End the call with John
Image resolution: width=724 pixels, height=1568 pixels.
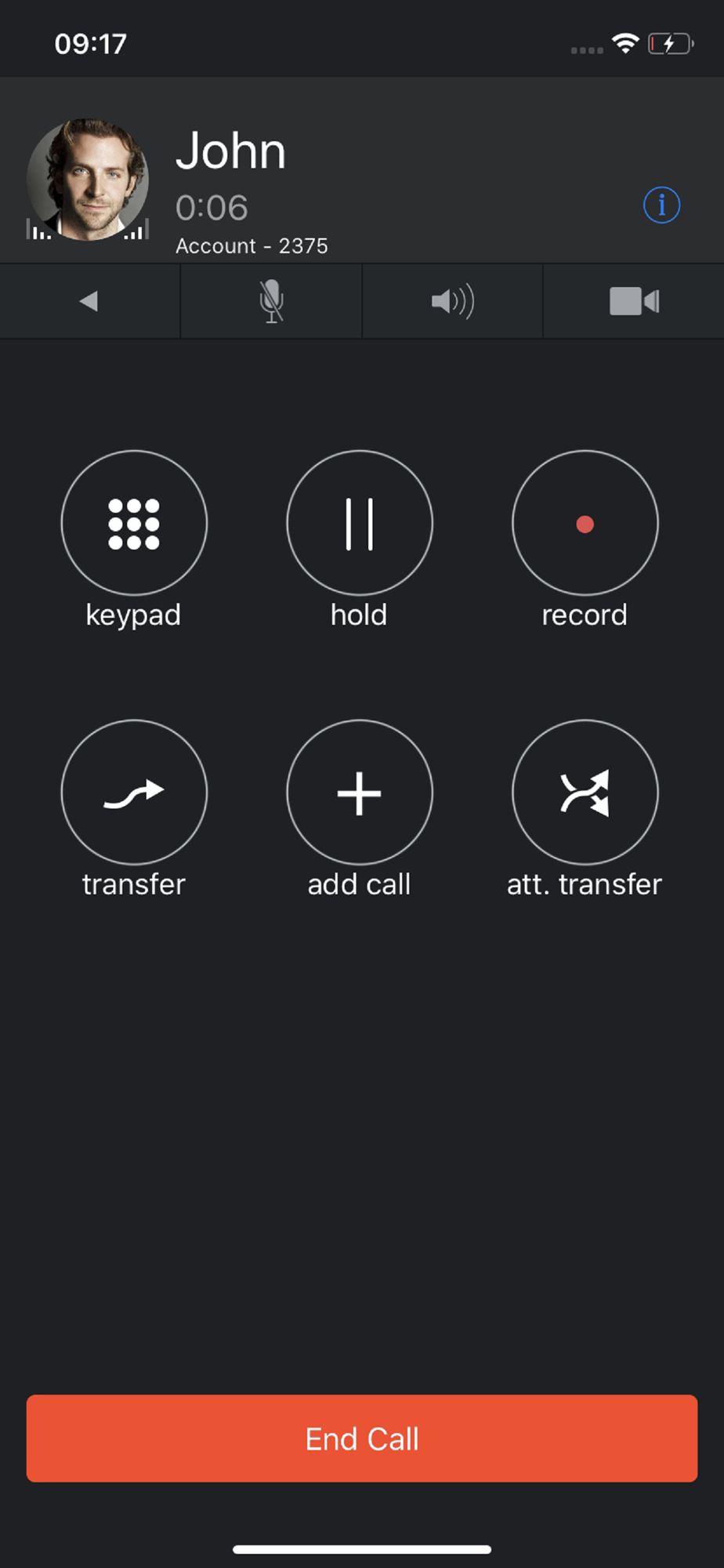pos(362,1438)
